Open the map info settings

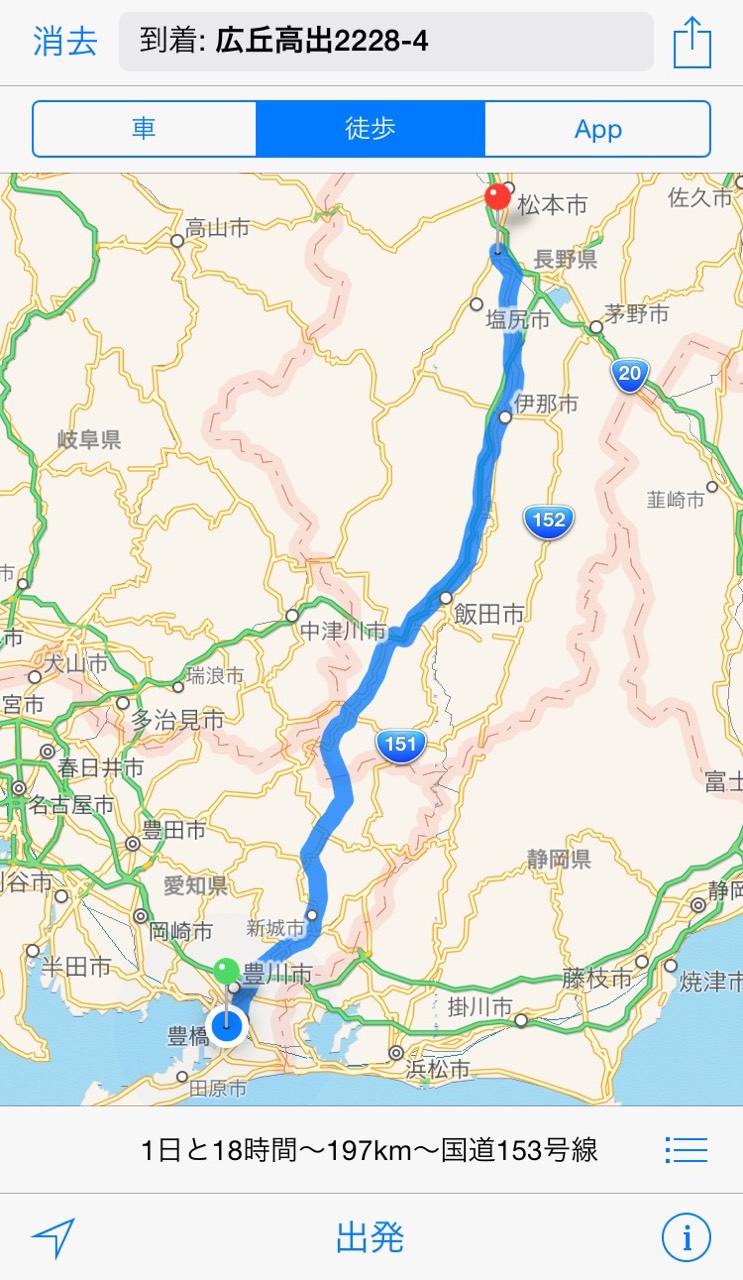click(686, 1239)
